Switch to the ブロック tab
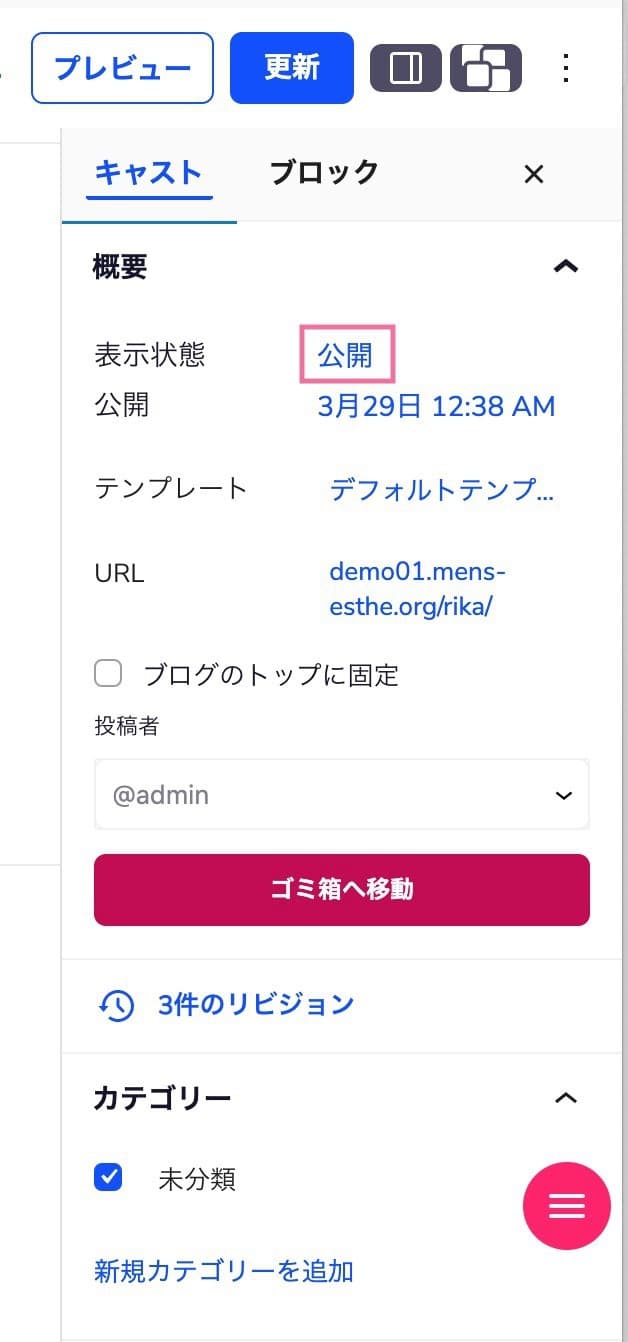 point(324,173)
